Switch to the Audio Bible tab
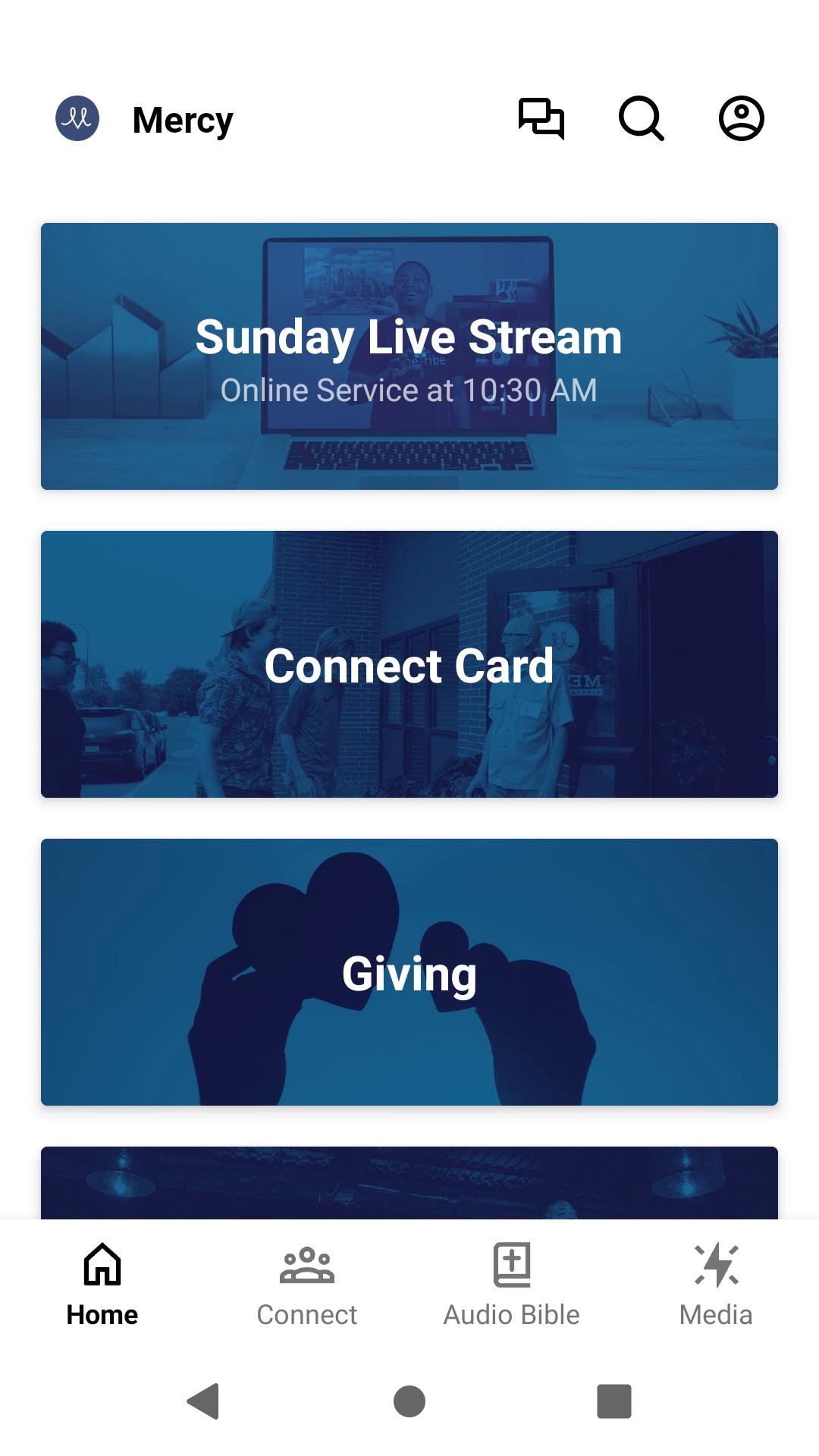Viewport: 819px width, 1456px height. (511, 1283)
